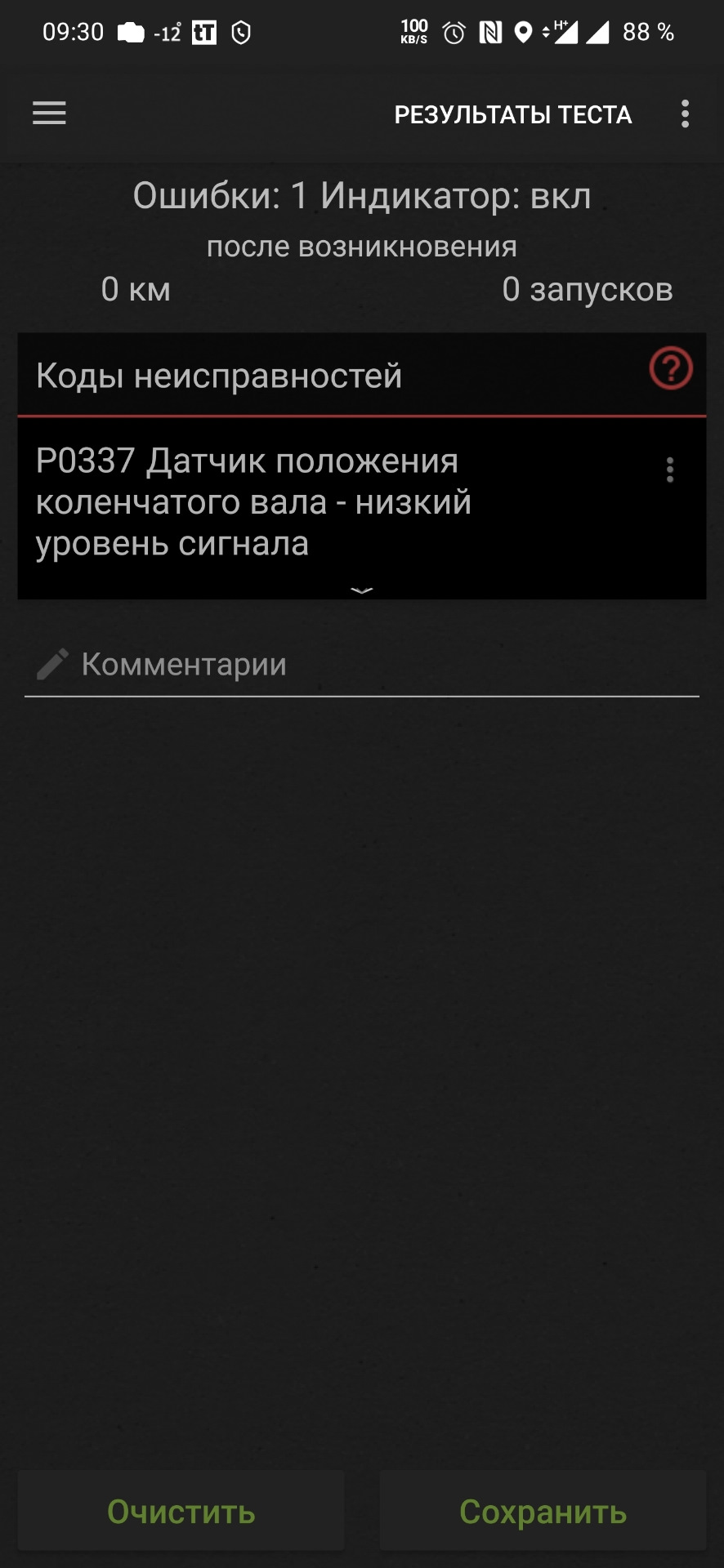
Task: Open the hamburger drawer menu
Action: (x=49, y=114)
